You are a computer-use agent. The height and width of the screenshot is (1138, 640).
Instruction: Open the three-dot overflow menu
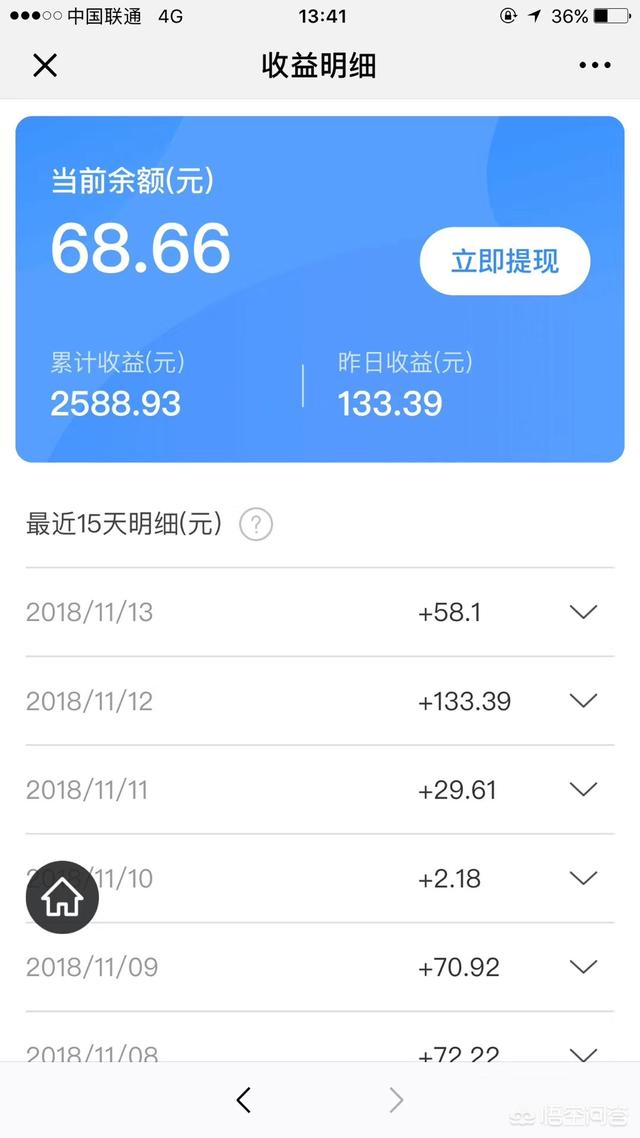point(595,65)
